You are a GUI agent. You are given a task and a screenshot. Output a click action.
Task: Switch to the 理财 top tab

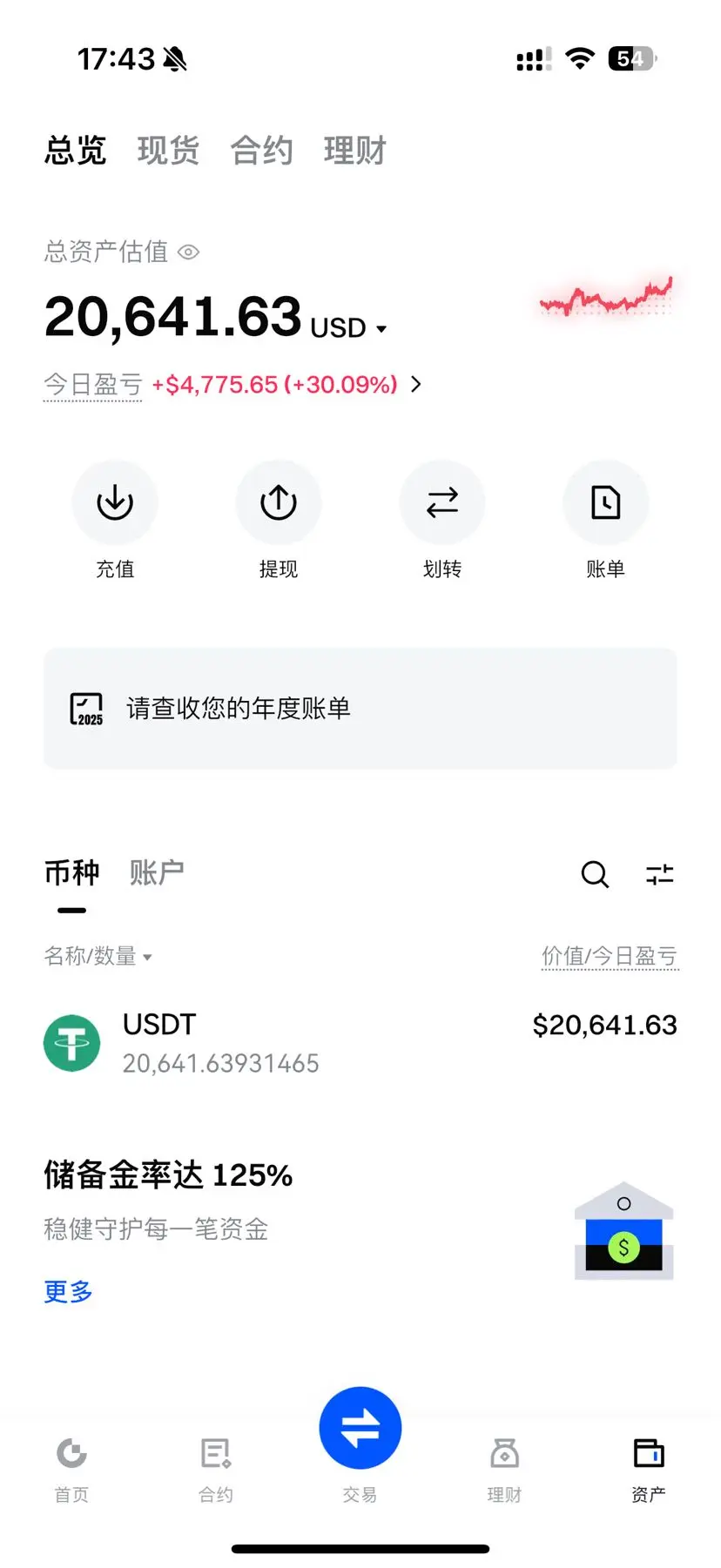pos(354,151)
